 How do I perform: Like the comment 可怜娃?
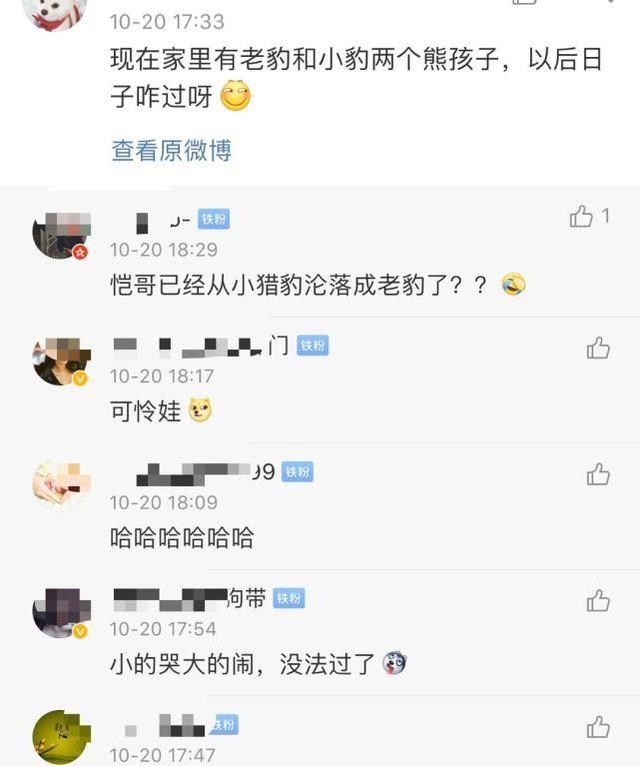point(598,348)
